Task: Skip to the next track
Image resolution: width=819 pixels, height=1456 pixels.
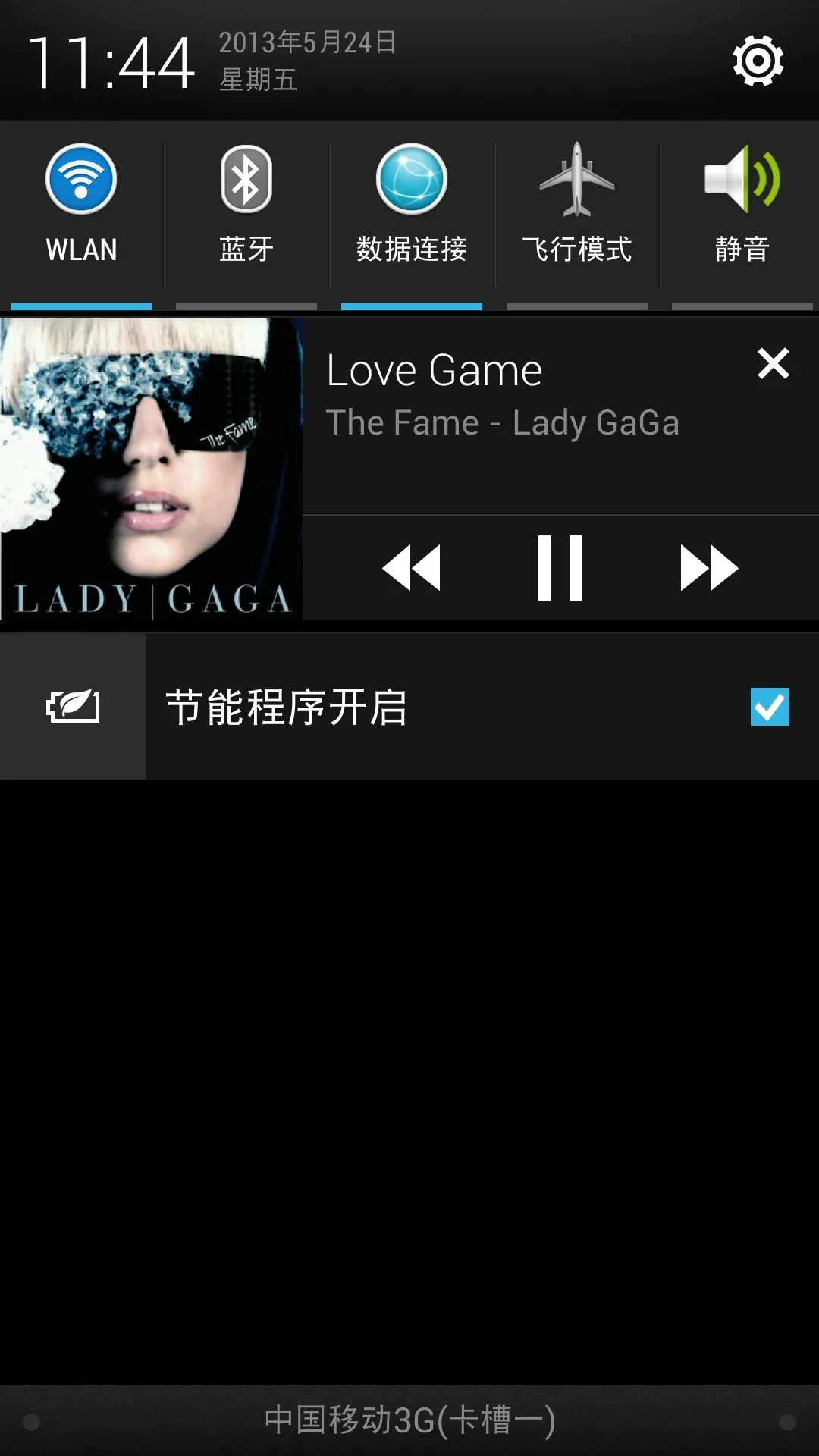Action: [708, 567]
